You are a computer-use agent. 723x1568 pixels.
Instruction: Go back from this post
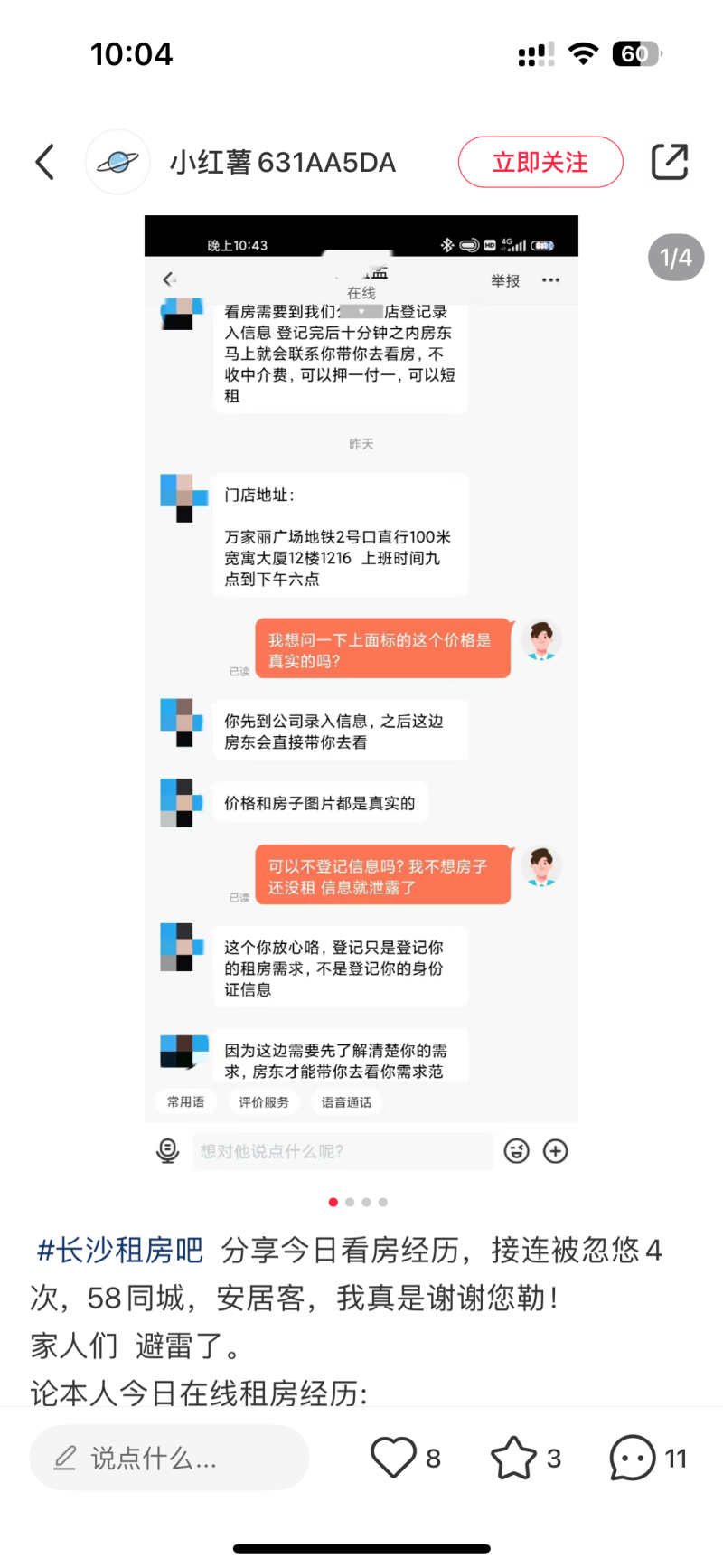(x=45, y=163)
